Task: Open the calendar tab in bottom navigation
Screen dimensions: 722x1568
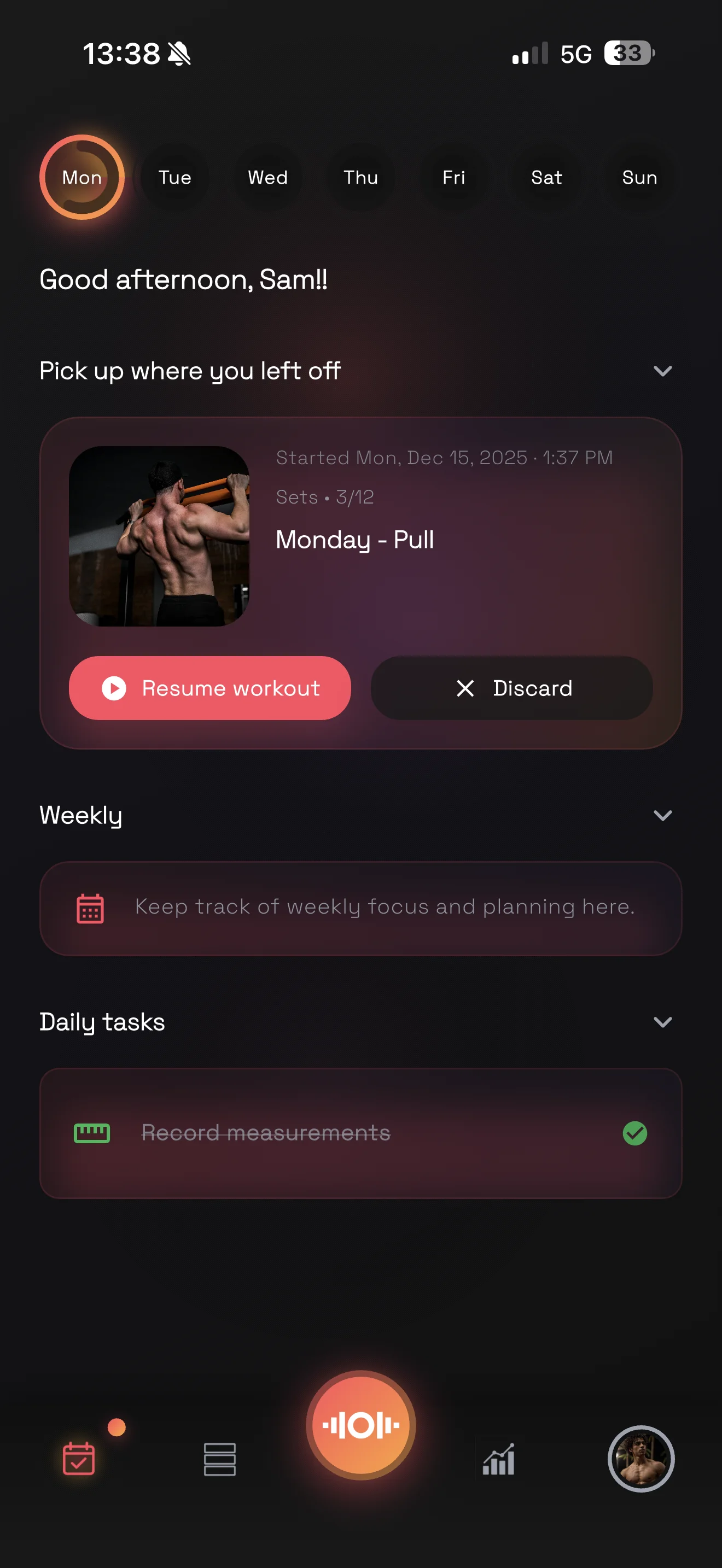Action: coord(79,1459)
